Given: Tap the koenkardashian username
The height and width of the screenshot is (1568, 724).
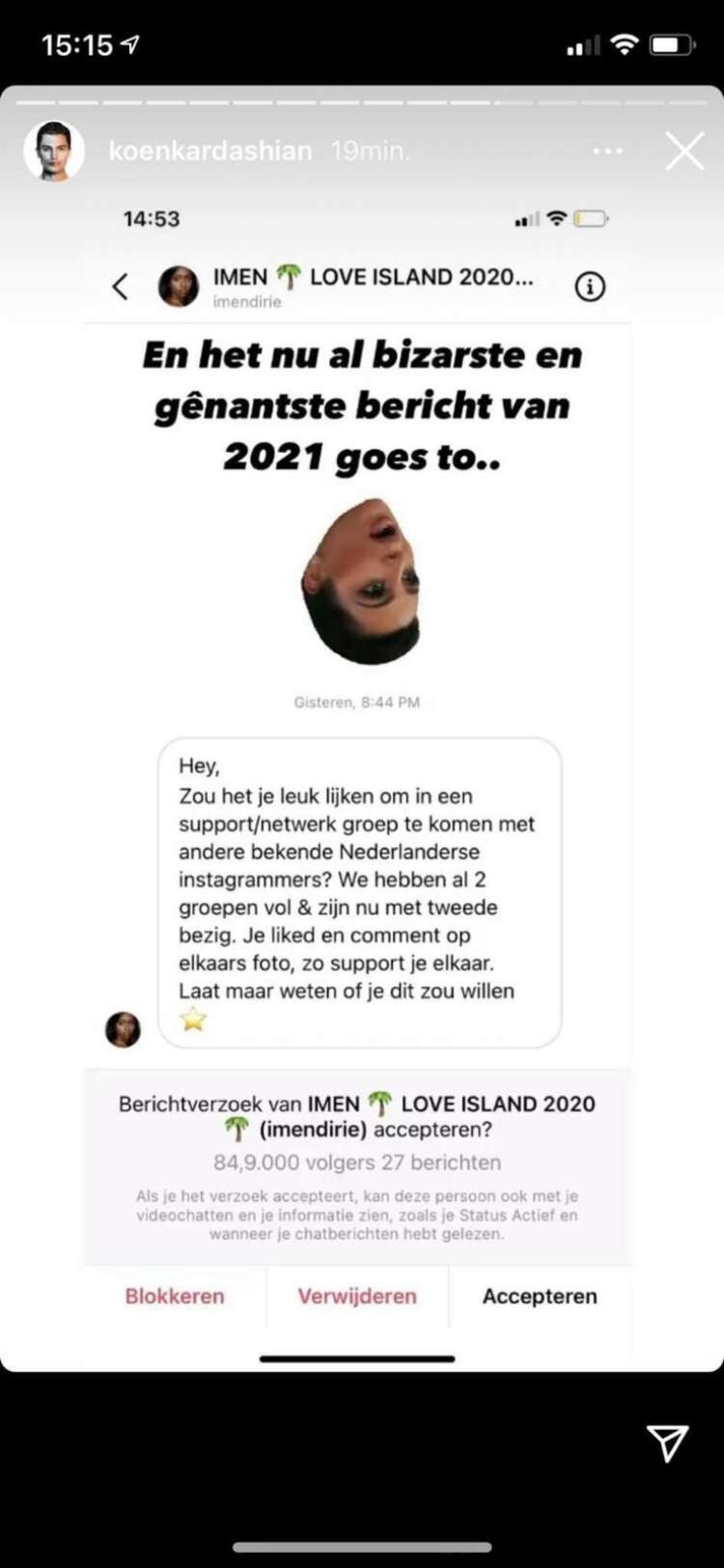Looking at the screenshot, I should tap(210, 152).
